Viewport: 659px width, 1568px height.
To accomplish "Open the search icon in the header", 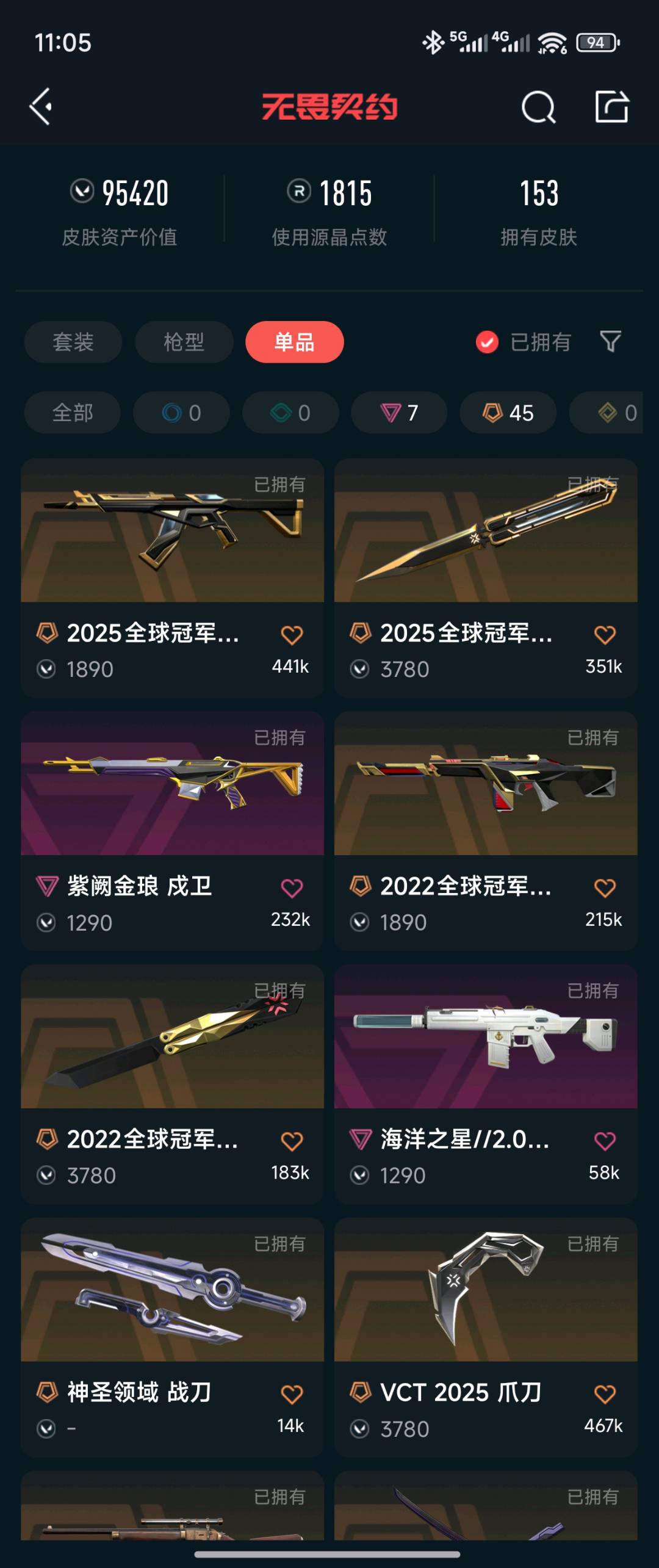I will 538,107.
